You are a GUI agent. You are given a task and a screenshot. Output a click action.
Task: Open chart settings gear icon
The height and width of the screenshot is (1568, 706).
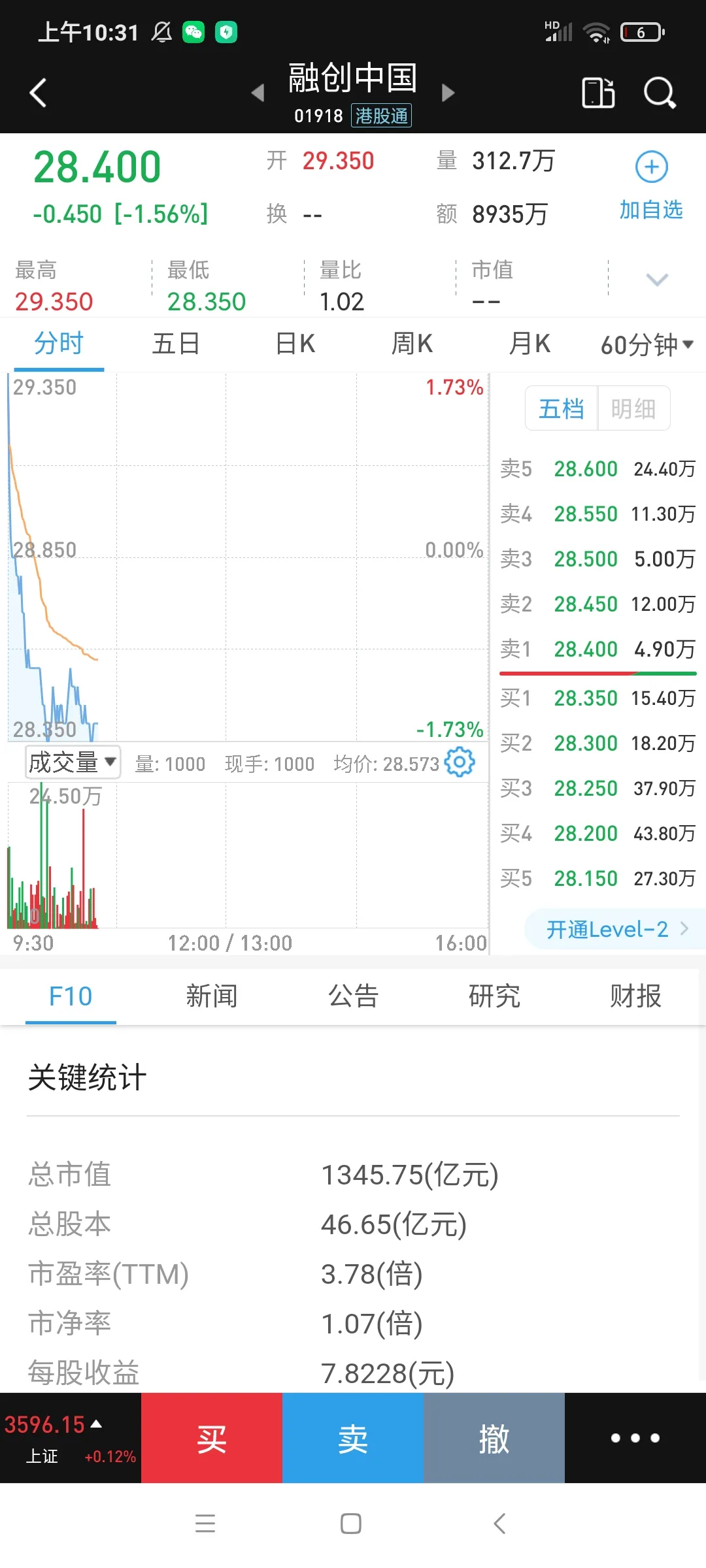click(x=460, y=762)
